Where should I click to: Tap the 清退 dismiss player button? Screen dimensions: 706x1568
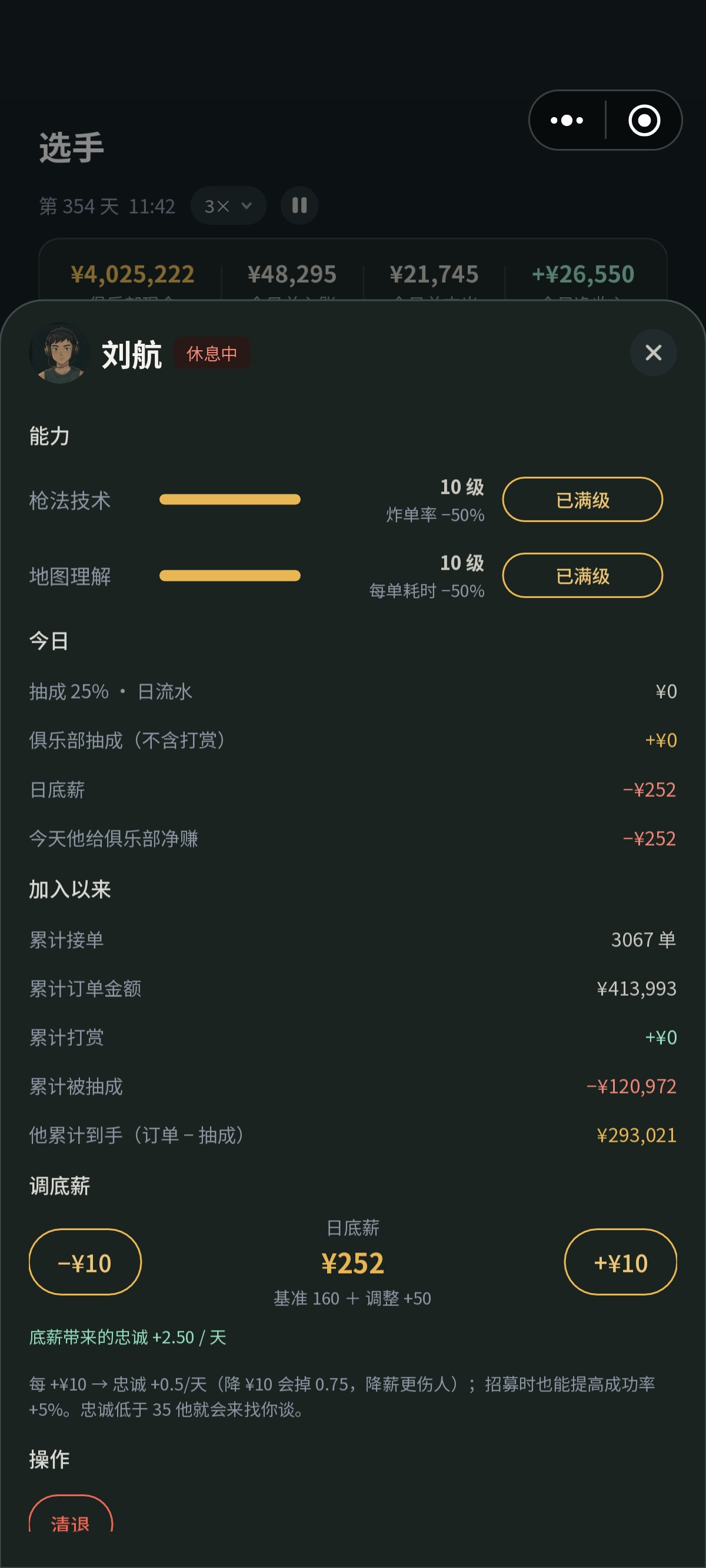(71, 1516)
